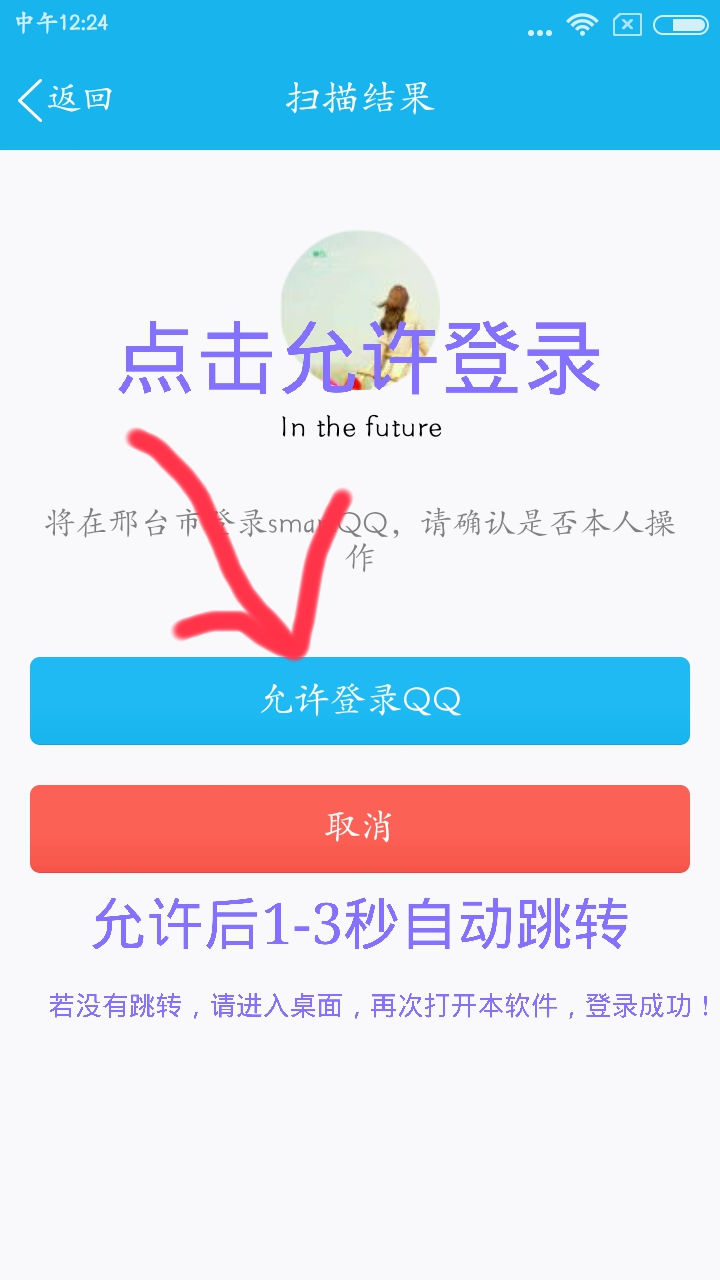
Task: Tap the username 'In the future'
Action: point(360,428)
